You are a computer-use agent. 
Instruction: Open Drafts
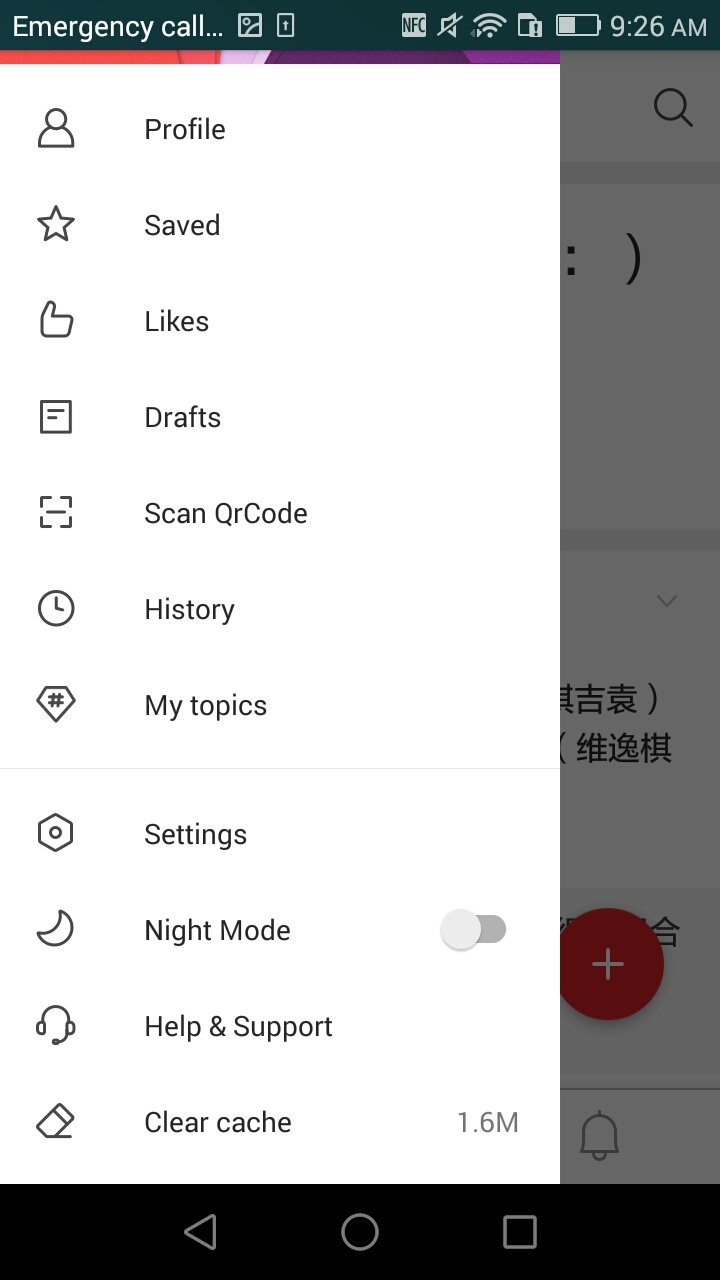pos(280,417)
